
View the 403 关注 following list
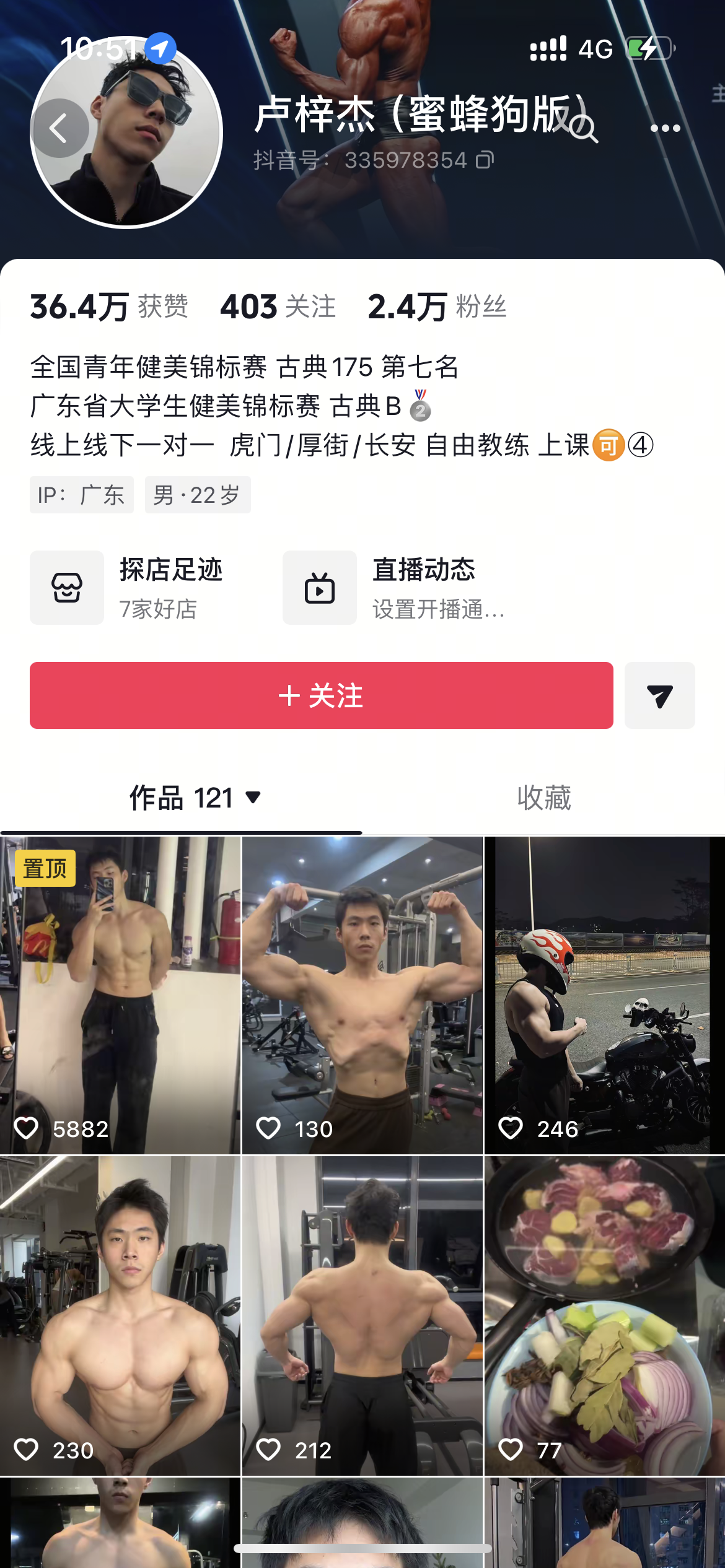[x=278, y=307]
